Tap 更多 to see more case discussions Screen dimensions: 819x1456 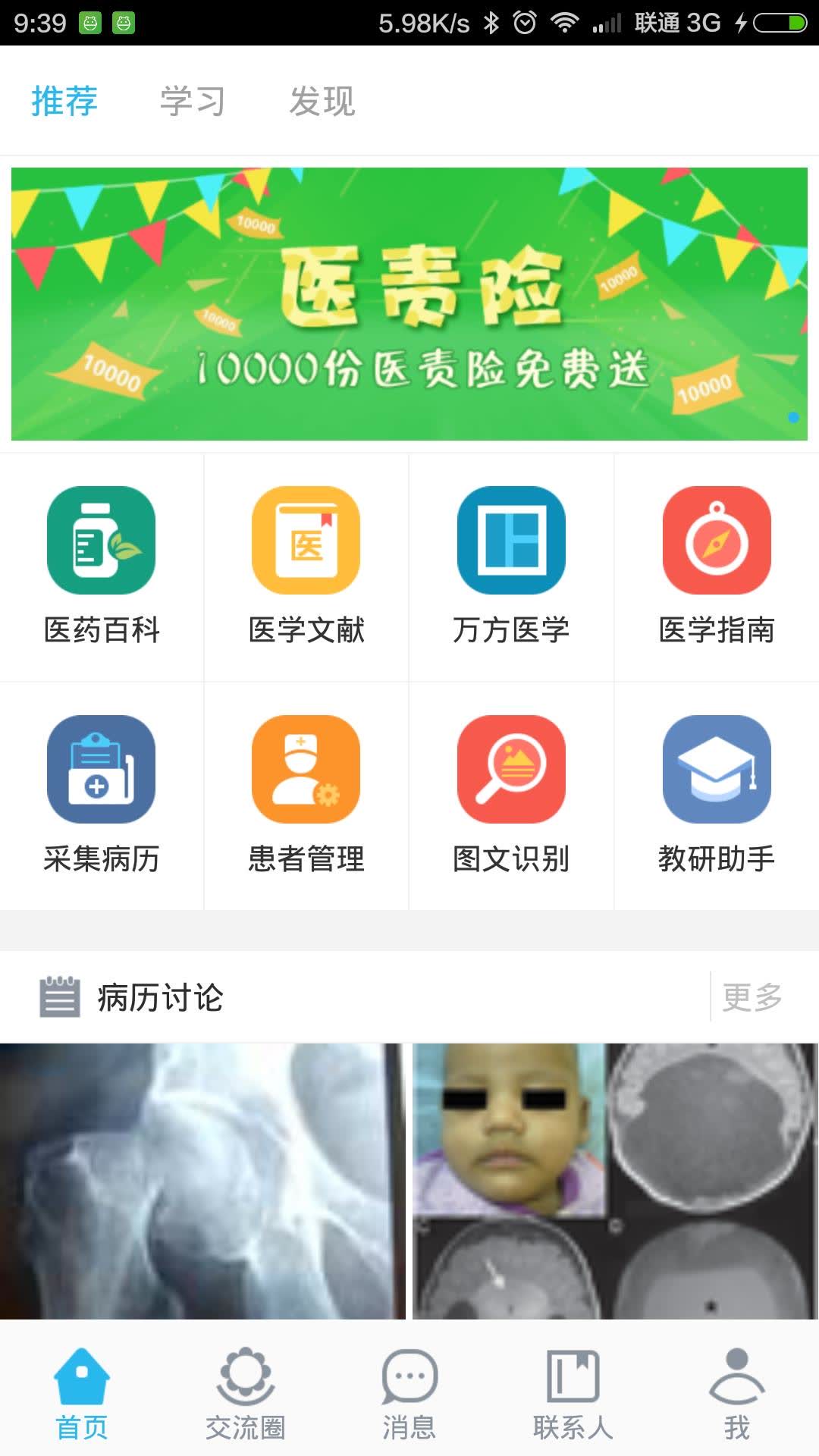752,997
